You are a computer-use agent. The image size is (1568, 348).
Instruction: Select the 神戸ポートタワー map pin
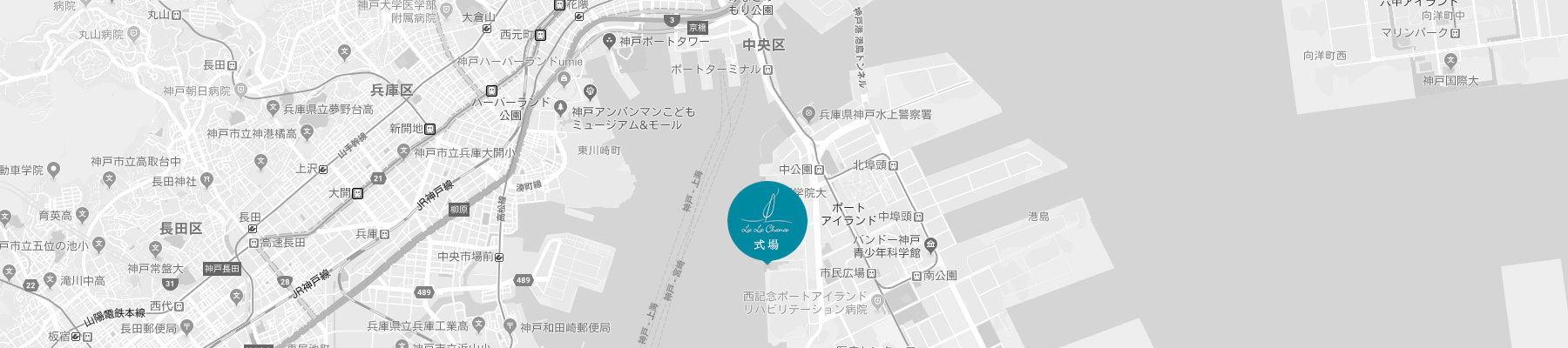point(609,41)
